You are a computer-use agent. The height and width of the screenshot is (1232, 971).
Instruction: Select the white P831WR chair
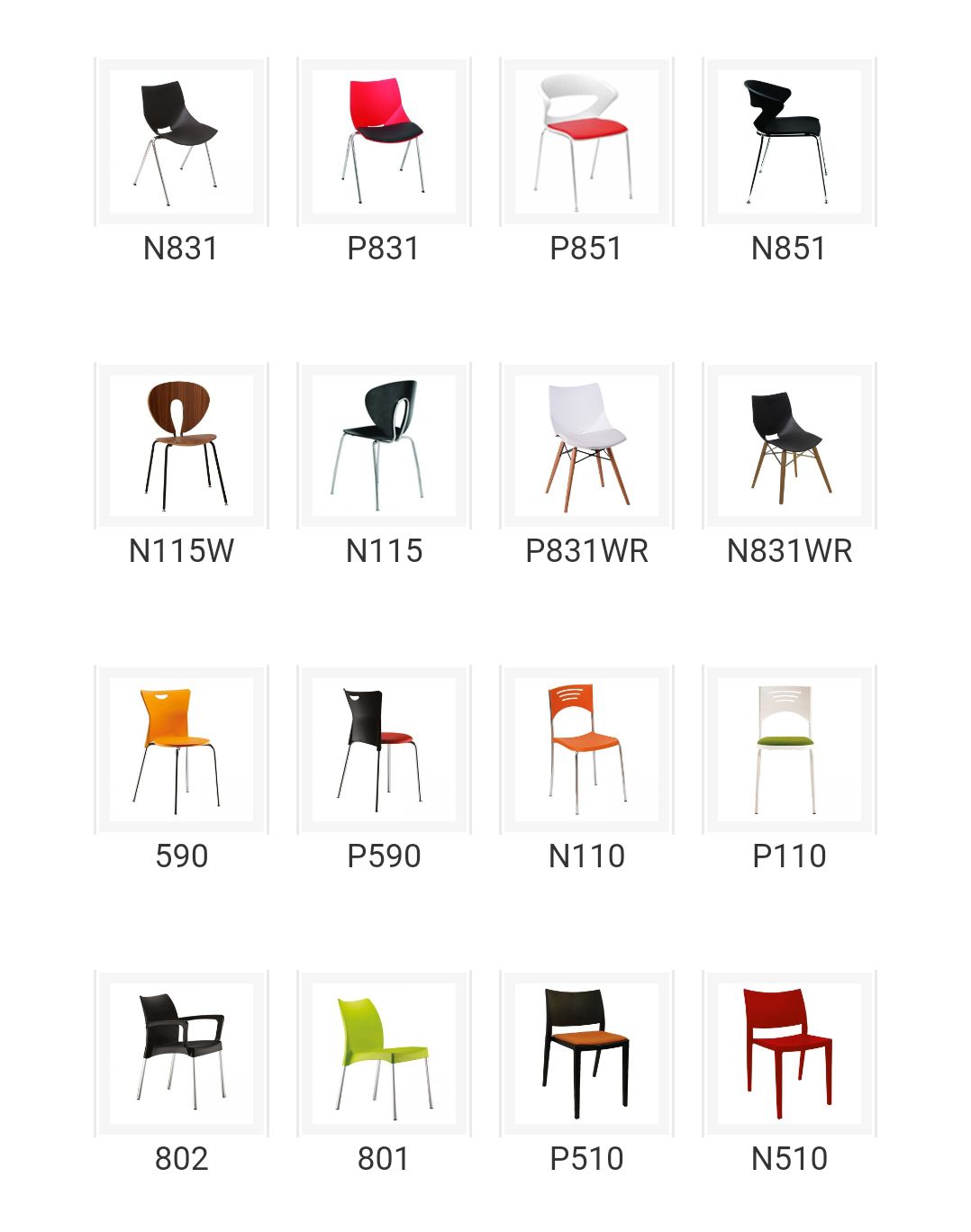click(x=586, y=445)
